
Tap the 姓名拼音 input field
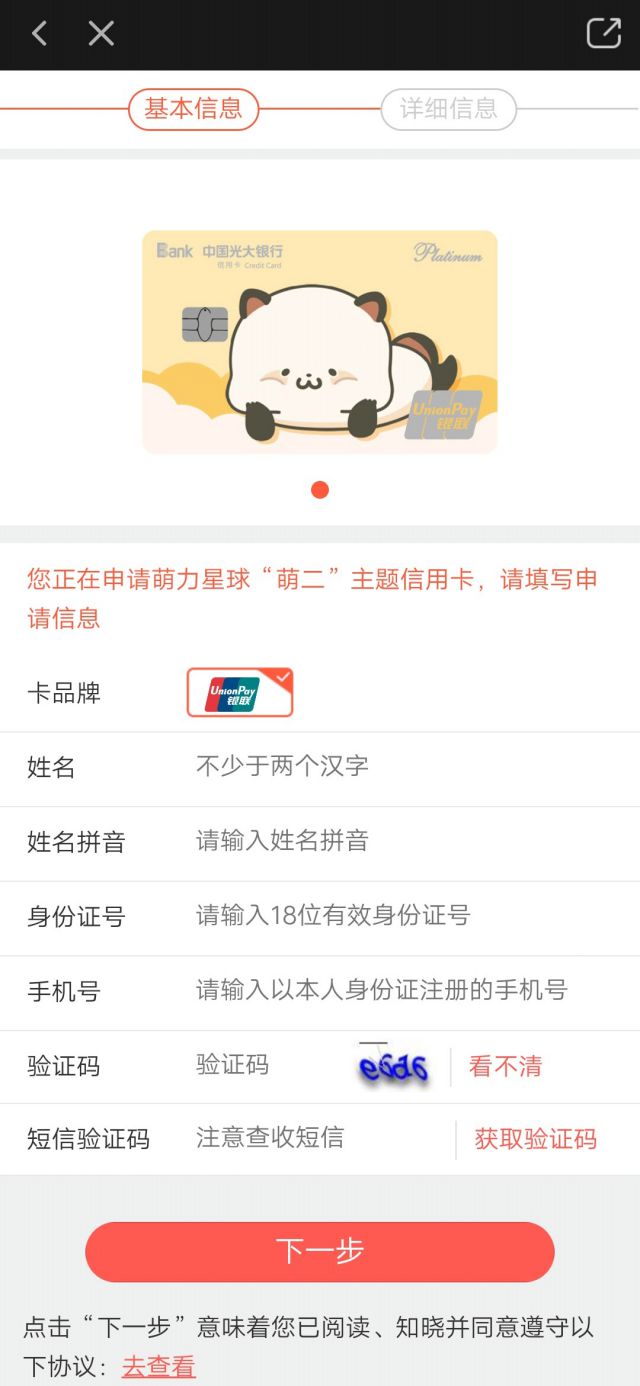400,841
